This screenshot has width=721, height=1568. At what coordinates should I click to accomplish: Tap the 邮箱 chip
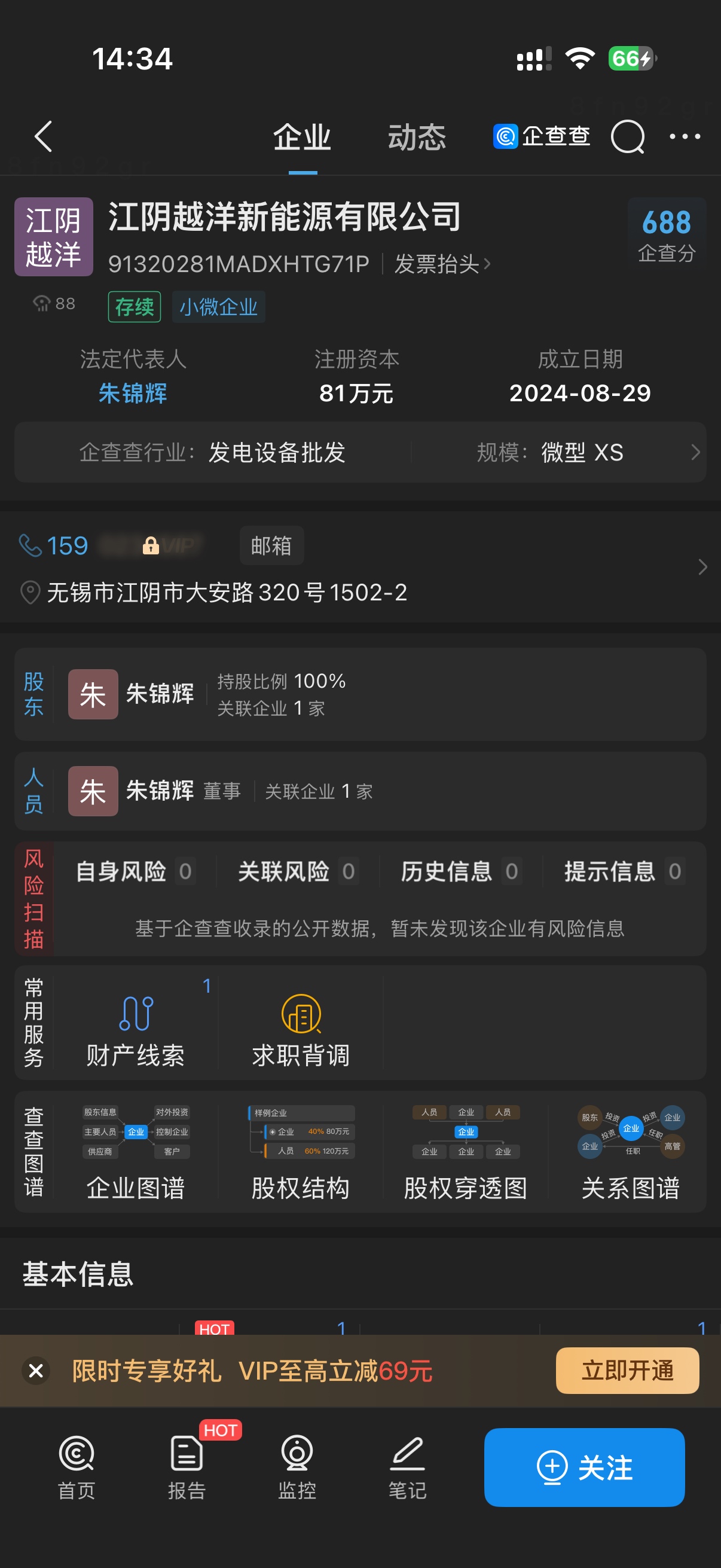point(271,546)
